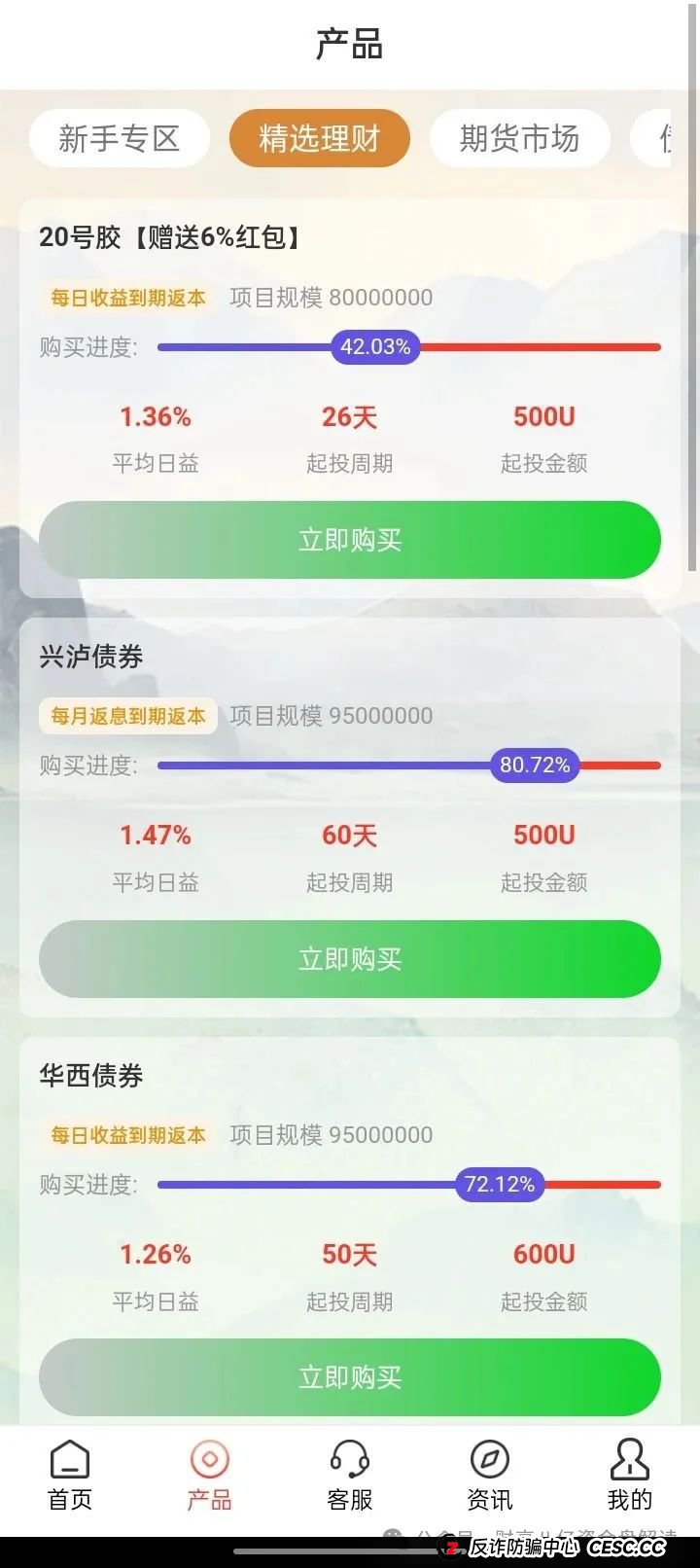Select the 精选理财 tab
This screenshot has width=700, height=1568.
(x=319, y=139)
